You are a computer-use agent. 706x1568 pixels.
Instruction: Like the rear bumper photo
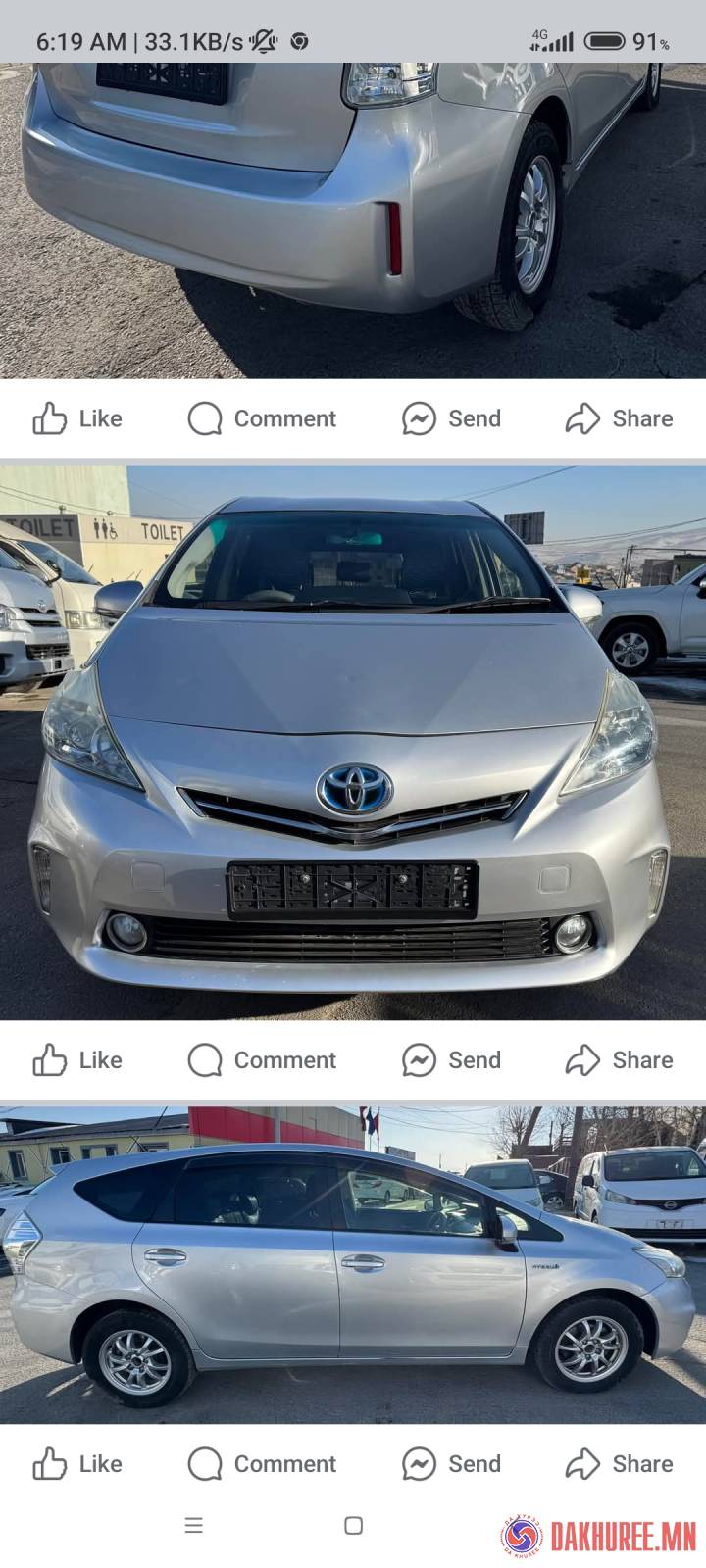pos(78,418)
